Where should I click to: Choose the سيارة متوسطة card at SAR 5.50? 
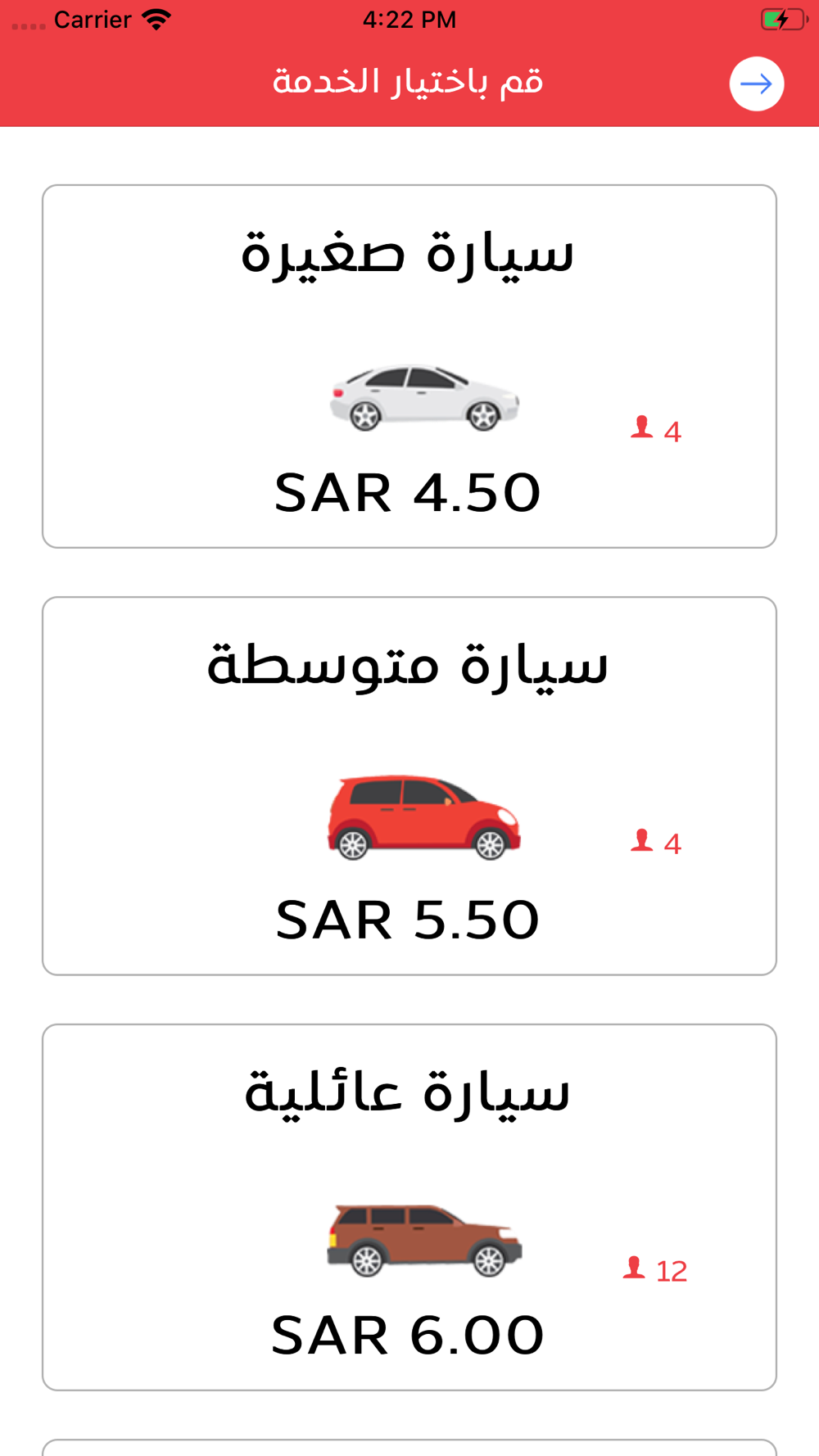click(x=409, y=785)
